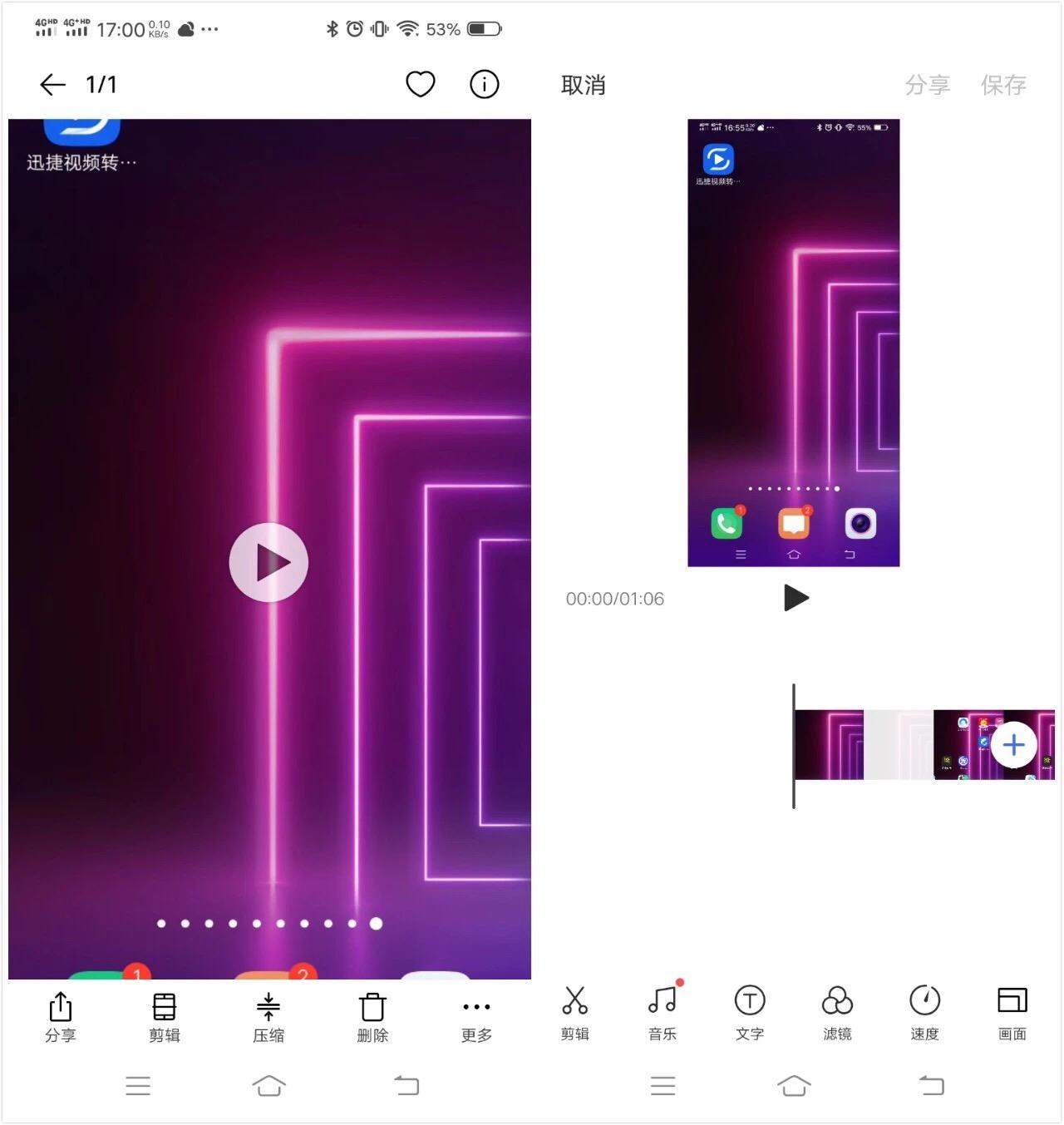
Task: Open the 文字 text tool
Action: tap(750, 1011)
